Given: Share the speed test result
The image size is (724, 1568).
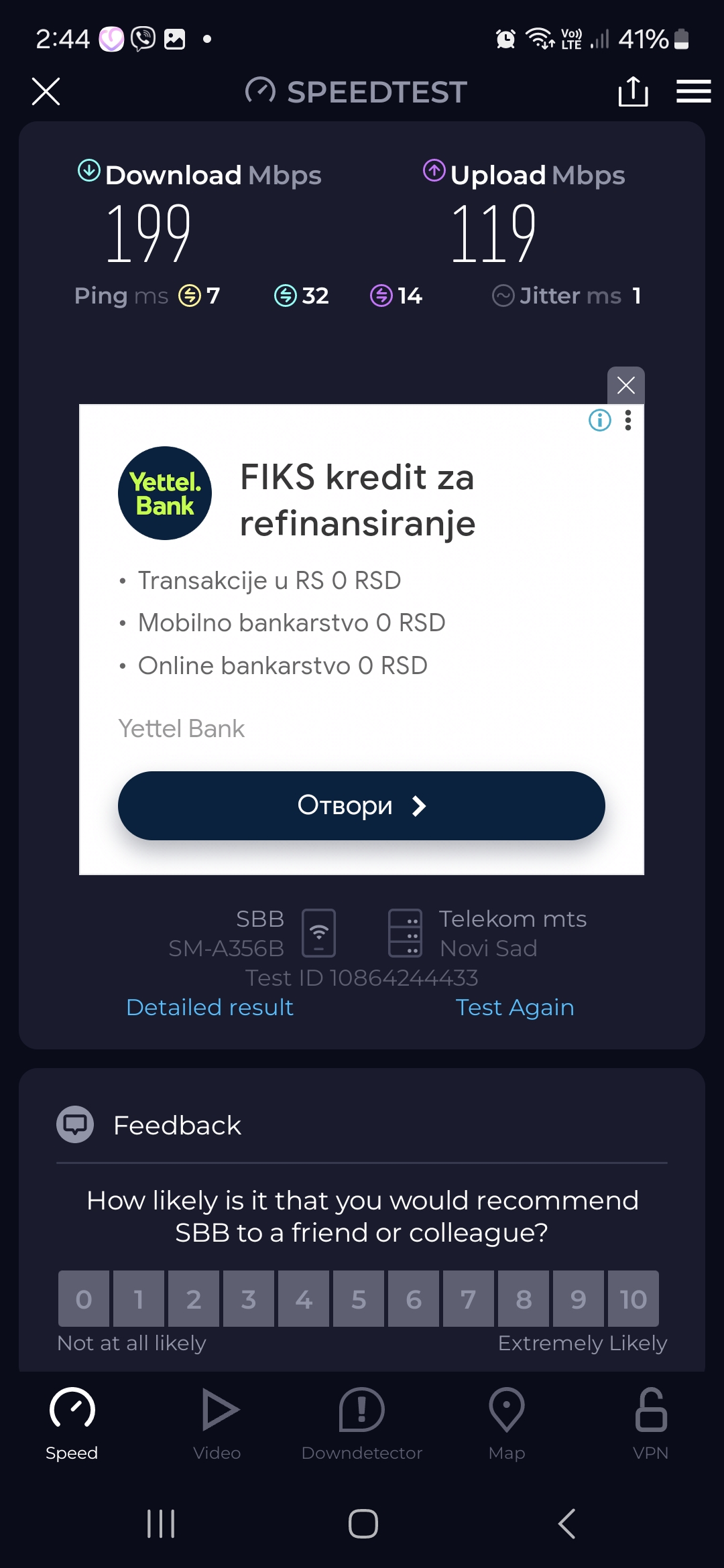Looking at the screenshot, I should 633,91.
